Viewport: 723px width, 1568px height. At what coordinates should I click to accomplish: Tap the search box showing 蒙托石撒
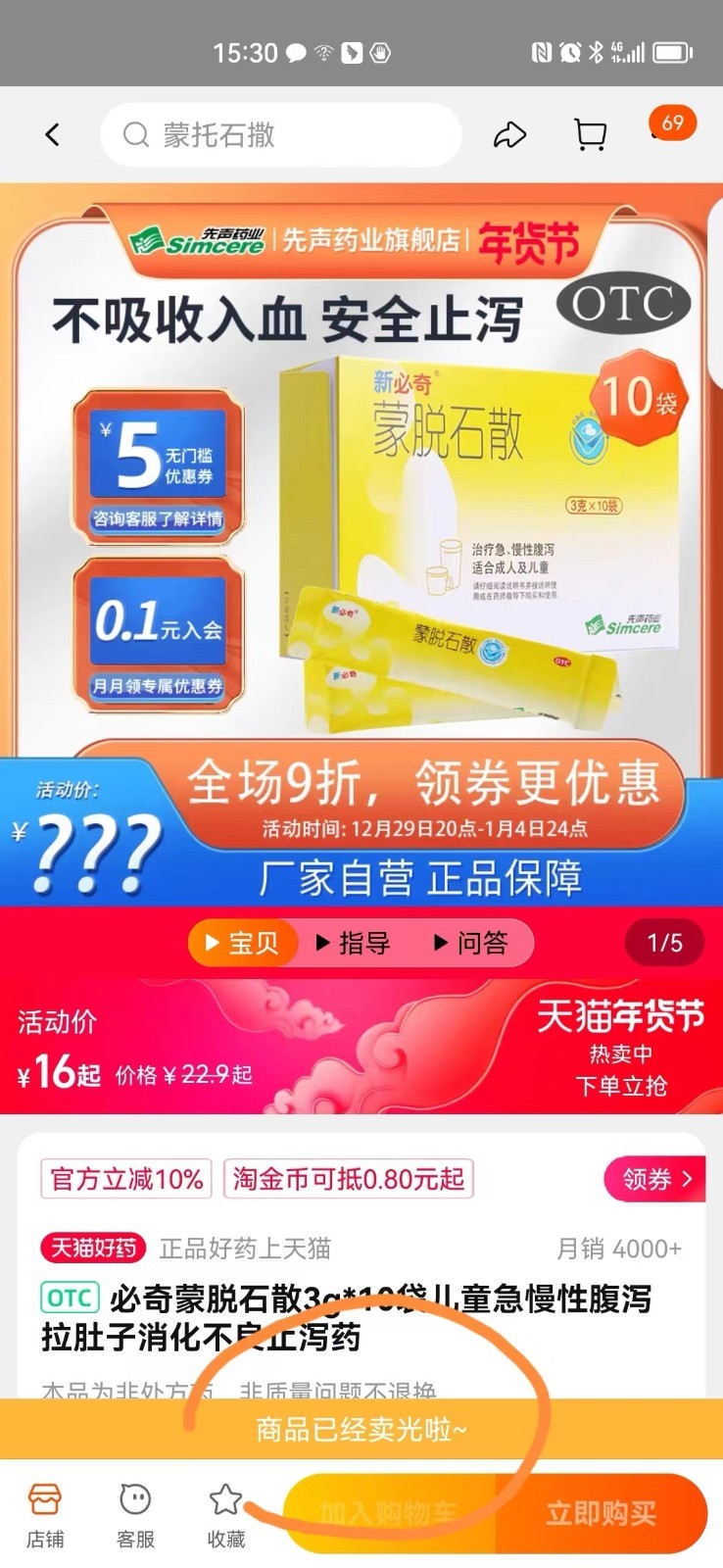(280, 135)
